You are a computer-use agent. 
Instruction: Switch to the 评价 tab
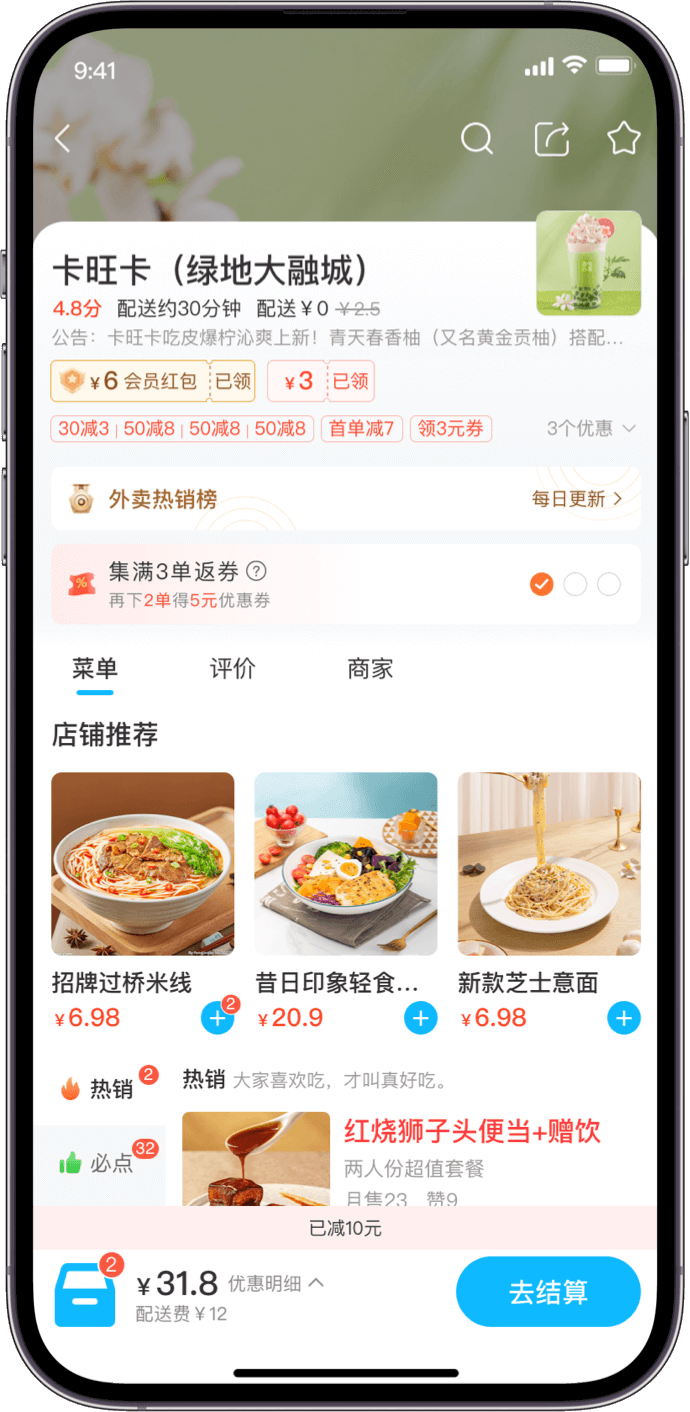(232, 669)
